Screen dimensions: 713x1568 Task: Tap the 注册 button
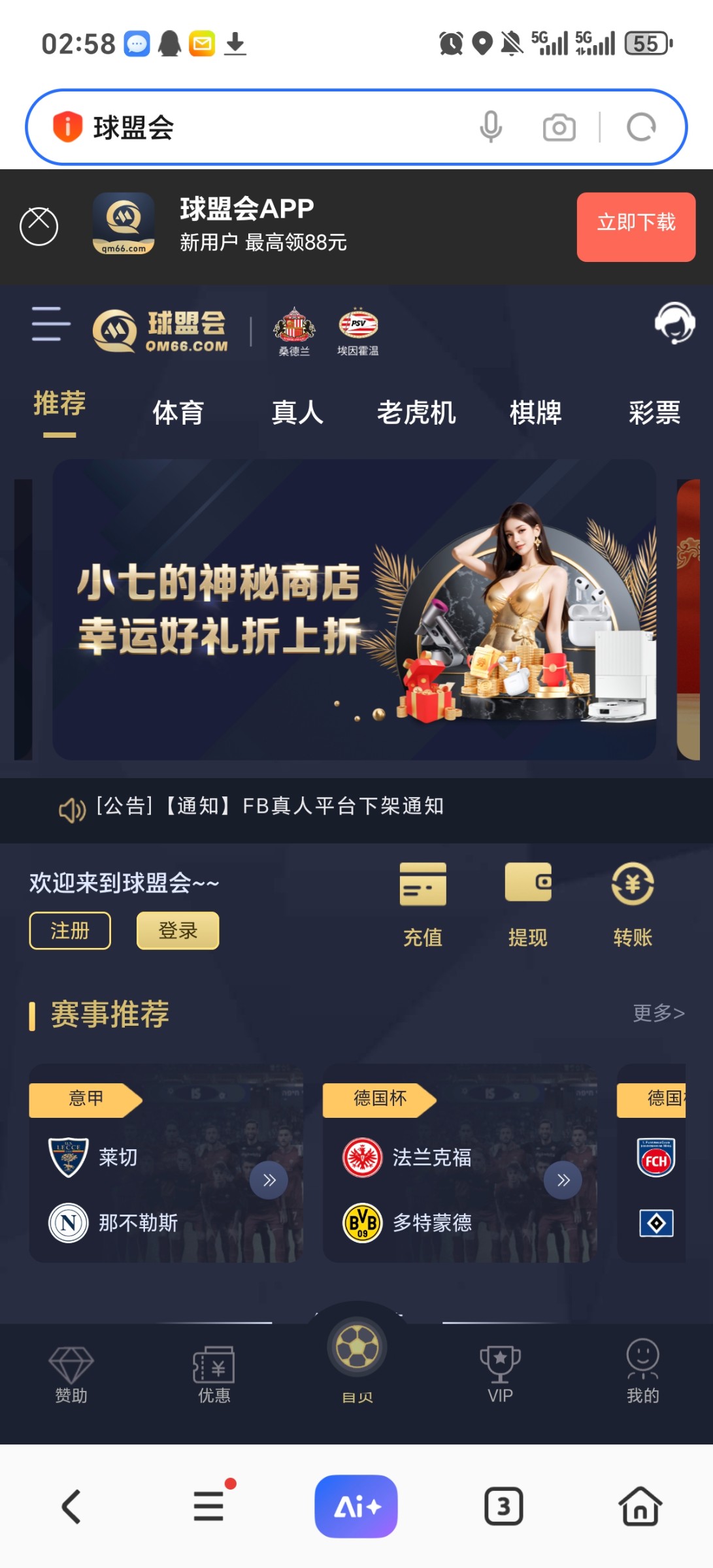tap(70, 930)
